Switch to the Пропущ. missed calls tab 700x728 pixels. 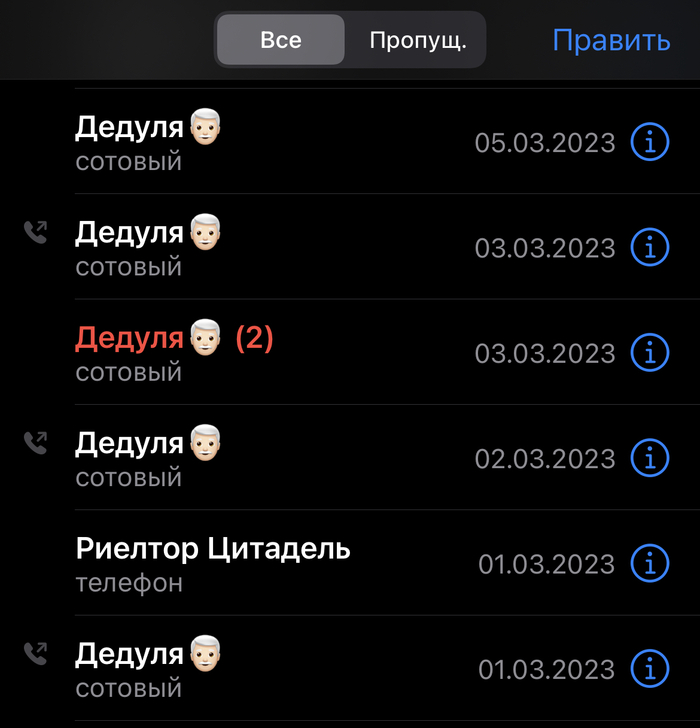tap(417, 41)
